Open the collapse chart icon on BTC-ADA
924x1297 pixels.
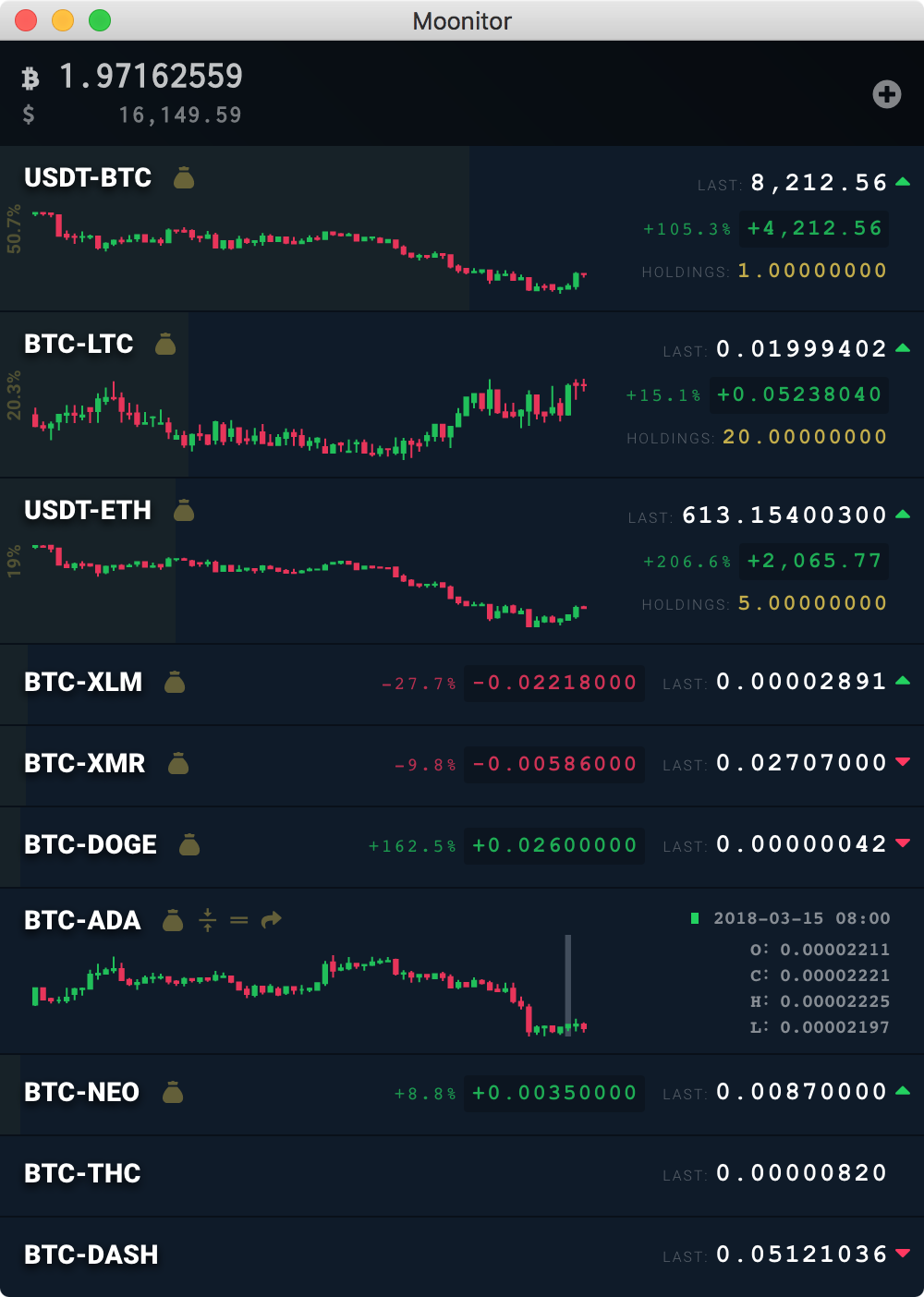point(207,920)
